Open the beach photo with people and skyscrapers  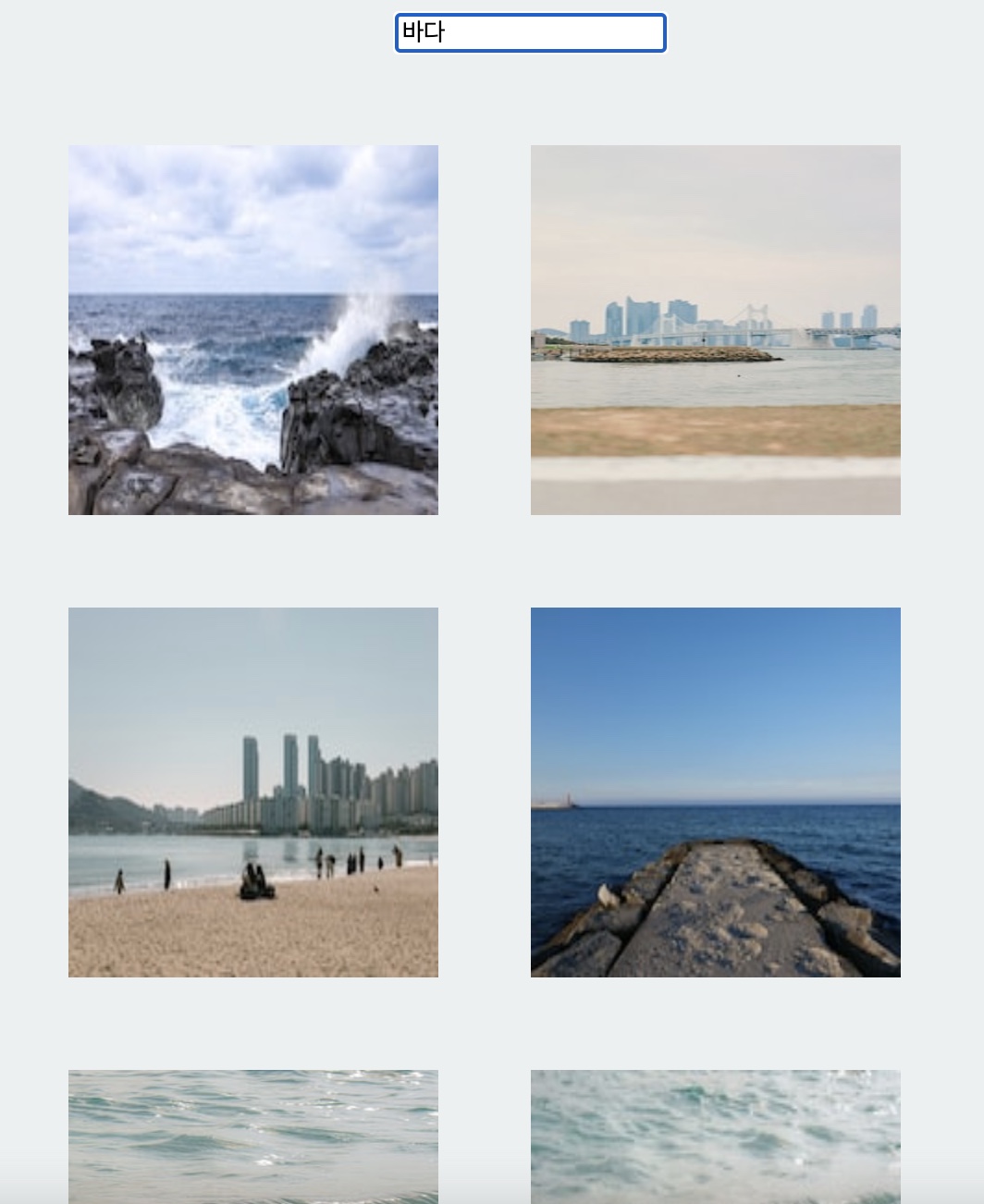[x=252, y=792]
